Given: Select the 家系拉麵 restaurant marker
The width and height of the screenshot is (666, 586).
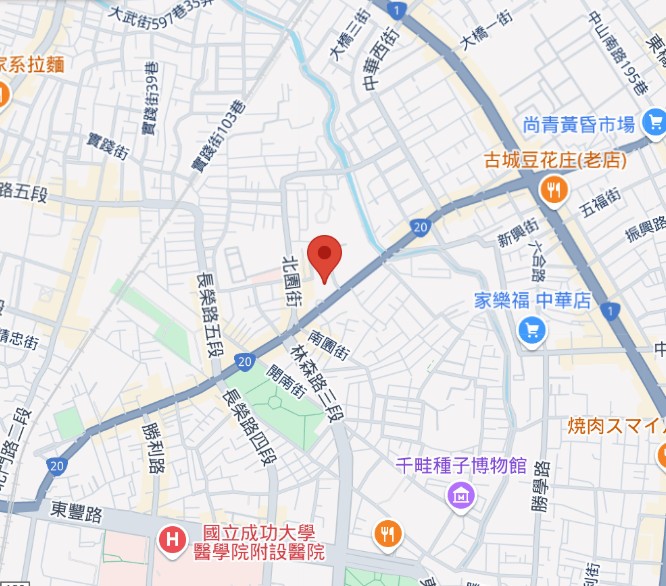Looking at the screenshot, I should point(2,94).
